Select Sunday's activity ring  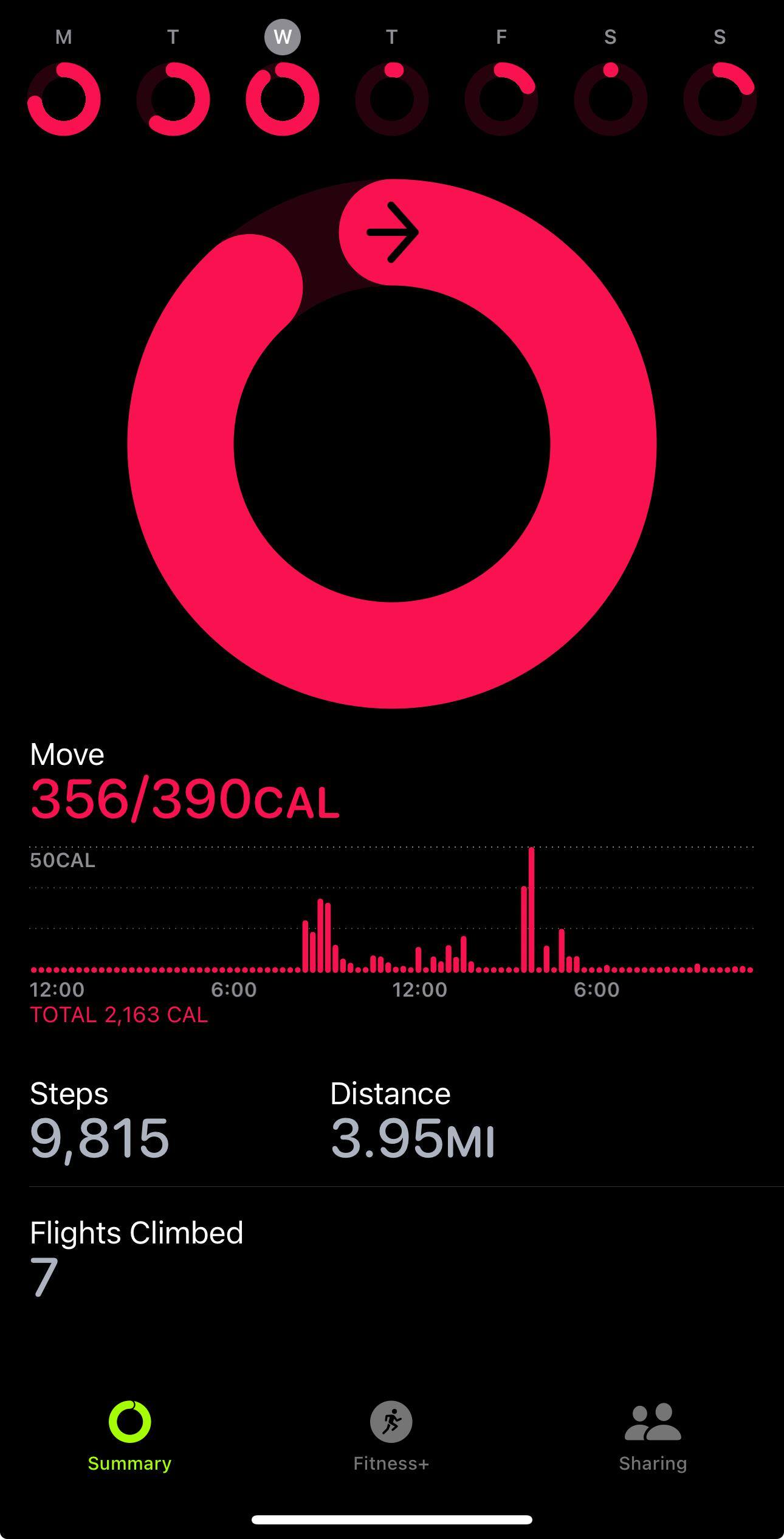720,99
